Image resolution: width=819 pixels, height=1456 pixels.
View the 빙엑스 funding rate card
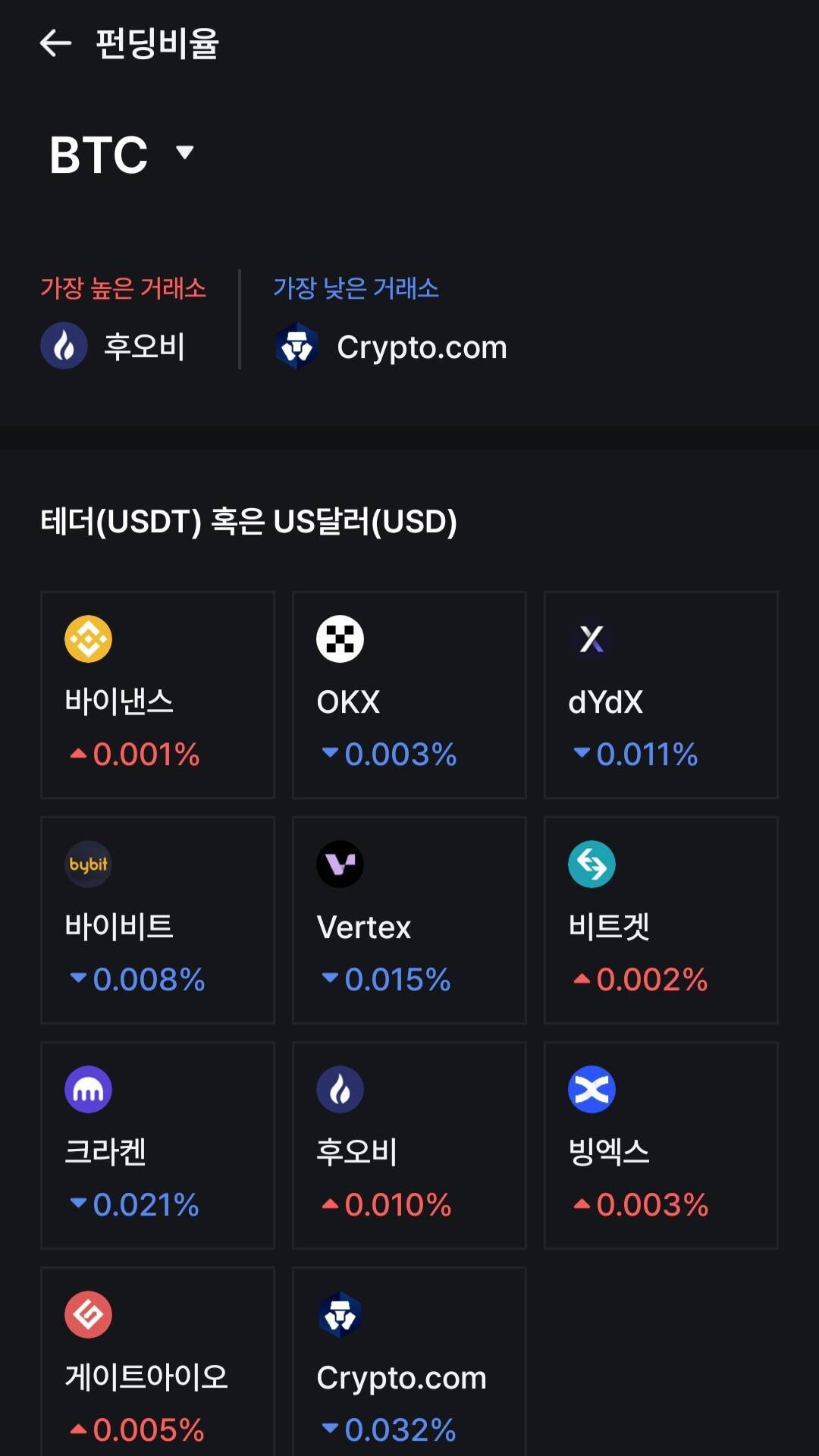pos(661,1145)
